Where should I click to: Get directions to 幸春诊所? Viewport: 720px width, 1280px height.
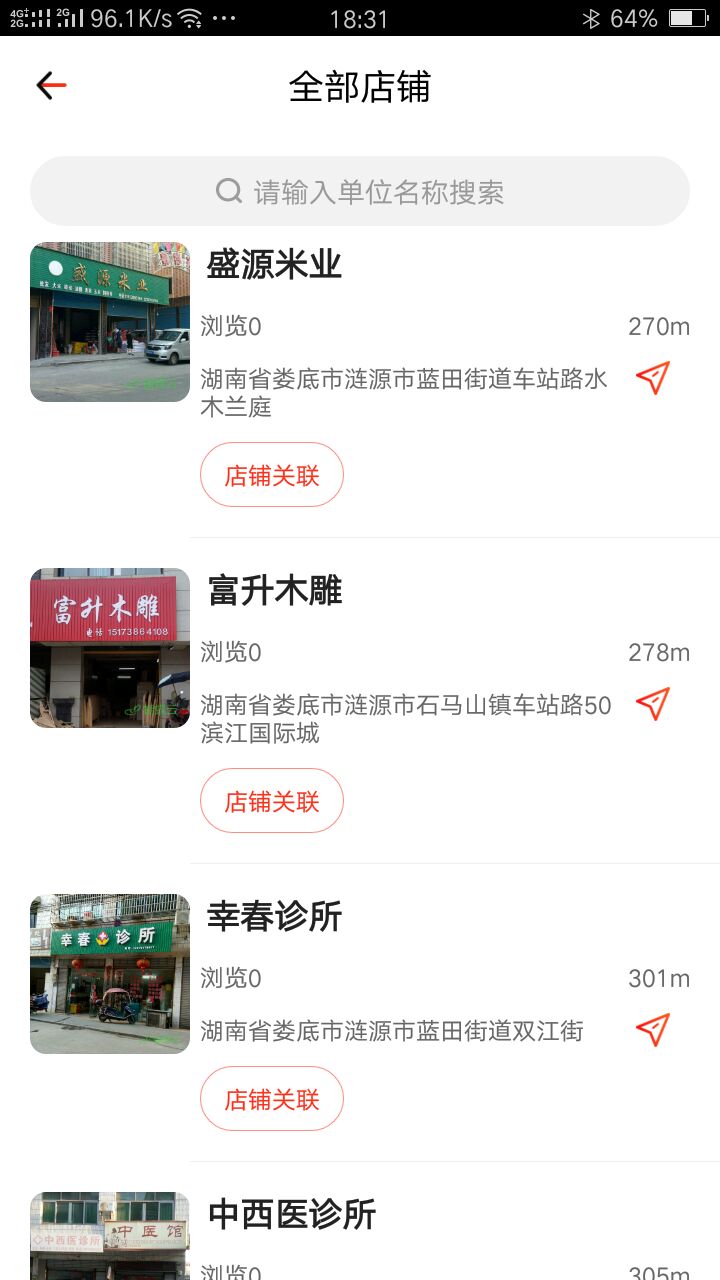coord(652,1030)
